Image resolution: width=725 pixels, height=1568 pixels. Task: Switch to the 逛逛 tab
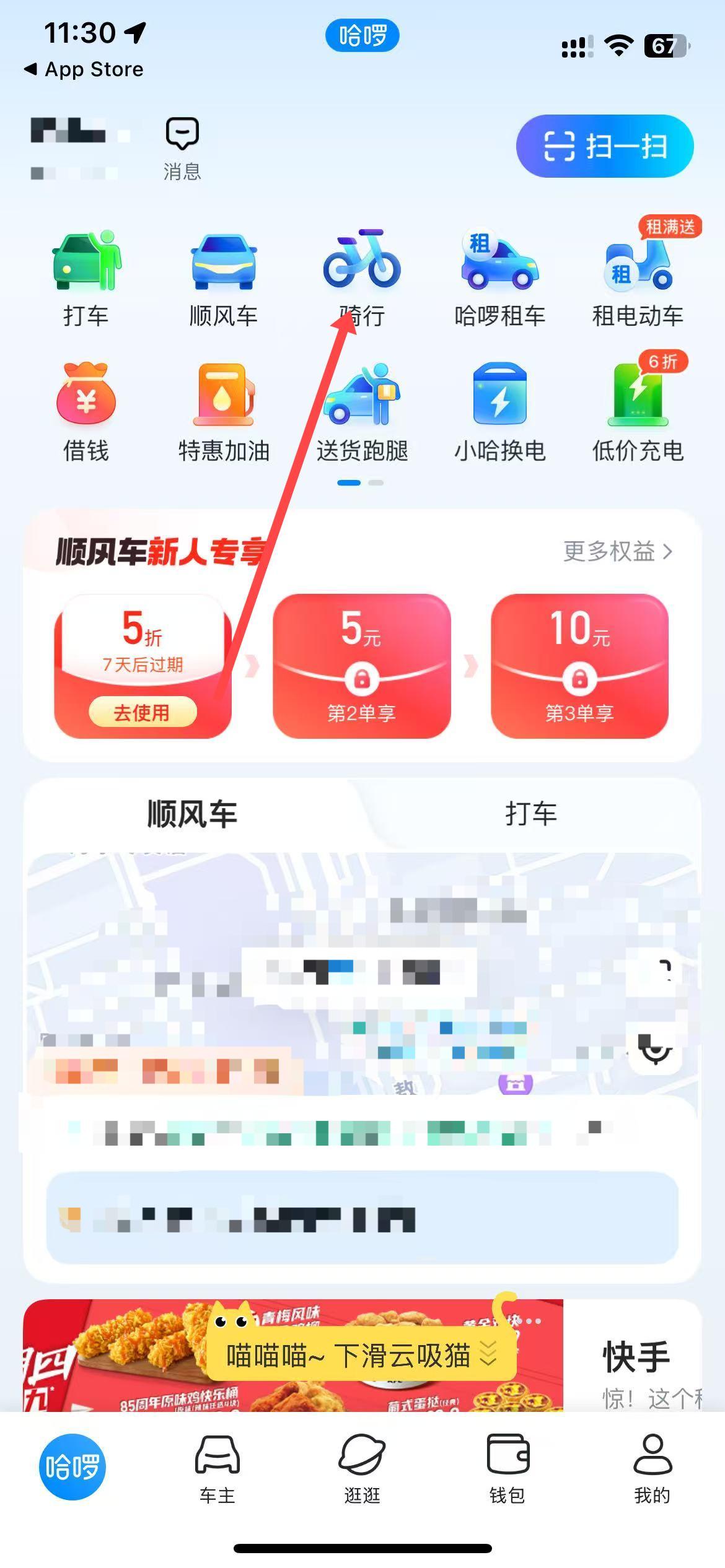pyautogui.click(x=362, y=1468)
